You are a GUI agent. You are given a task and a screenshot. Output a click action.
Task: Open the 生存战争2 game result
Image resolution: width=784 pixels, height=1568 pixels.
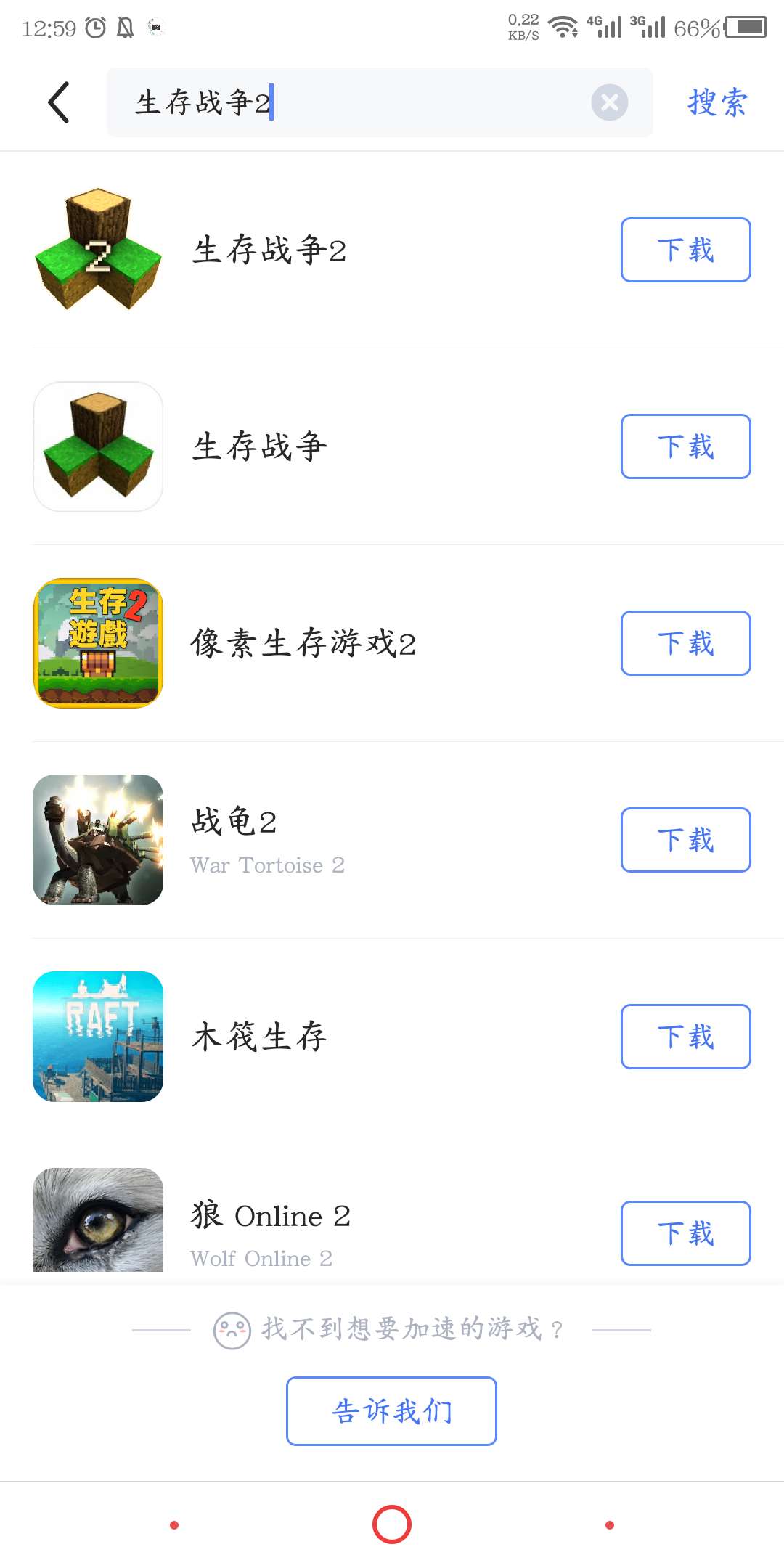pos(269,250)
